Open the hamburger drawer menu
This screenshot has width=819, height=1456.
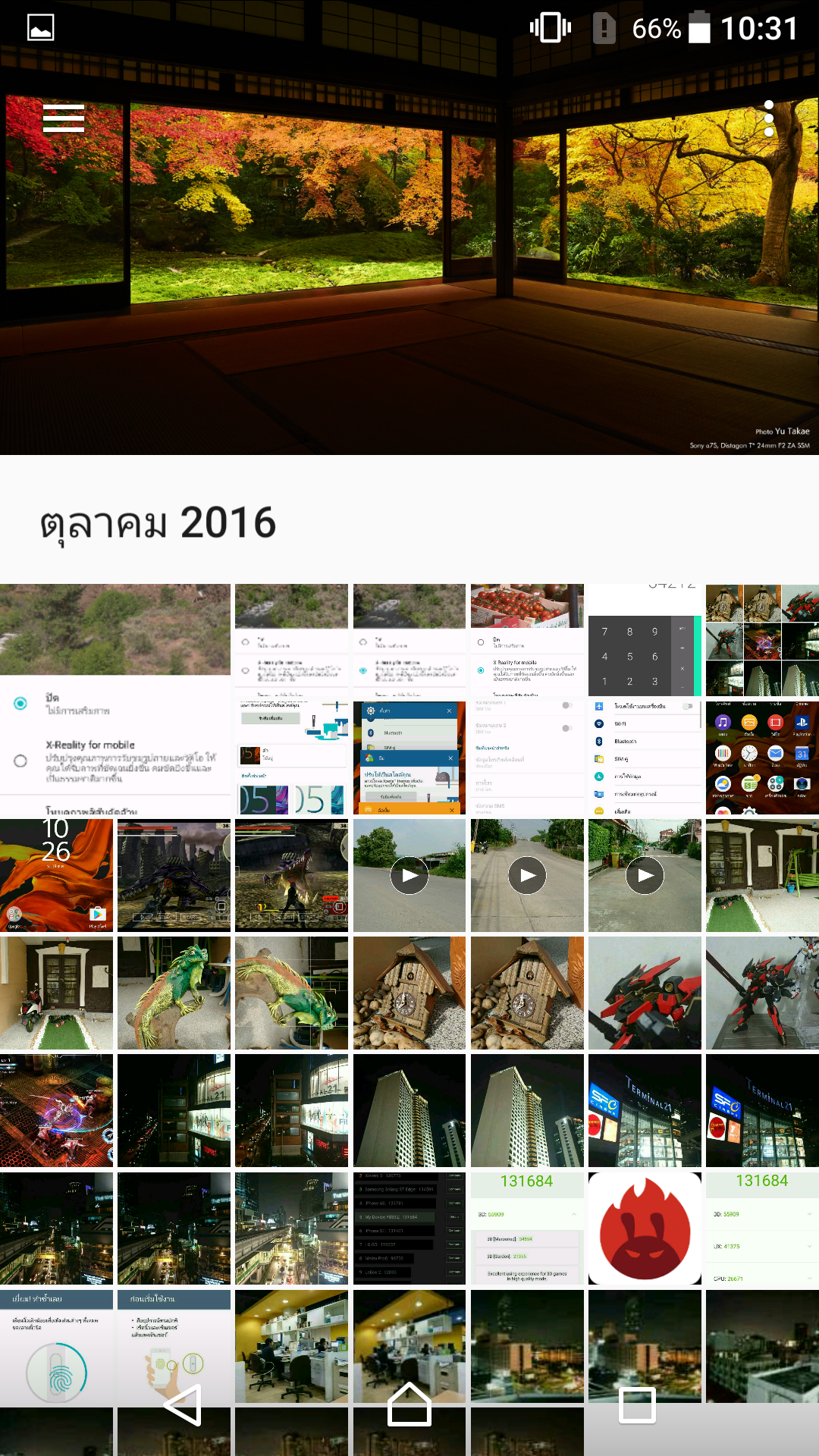(64, 119)
